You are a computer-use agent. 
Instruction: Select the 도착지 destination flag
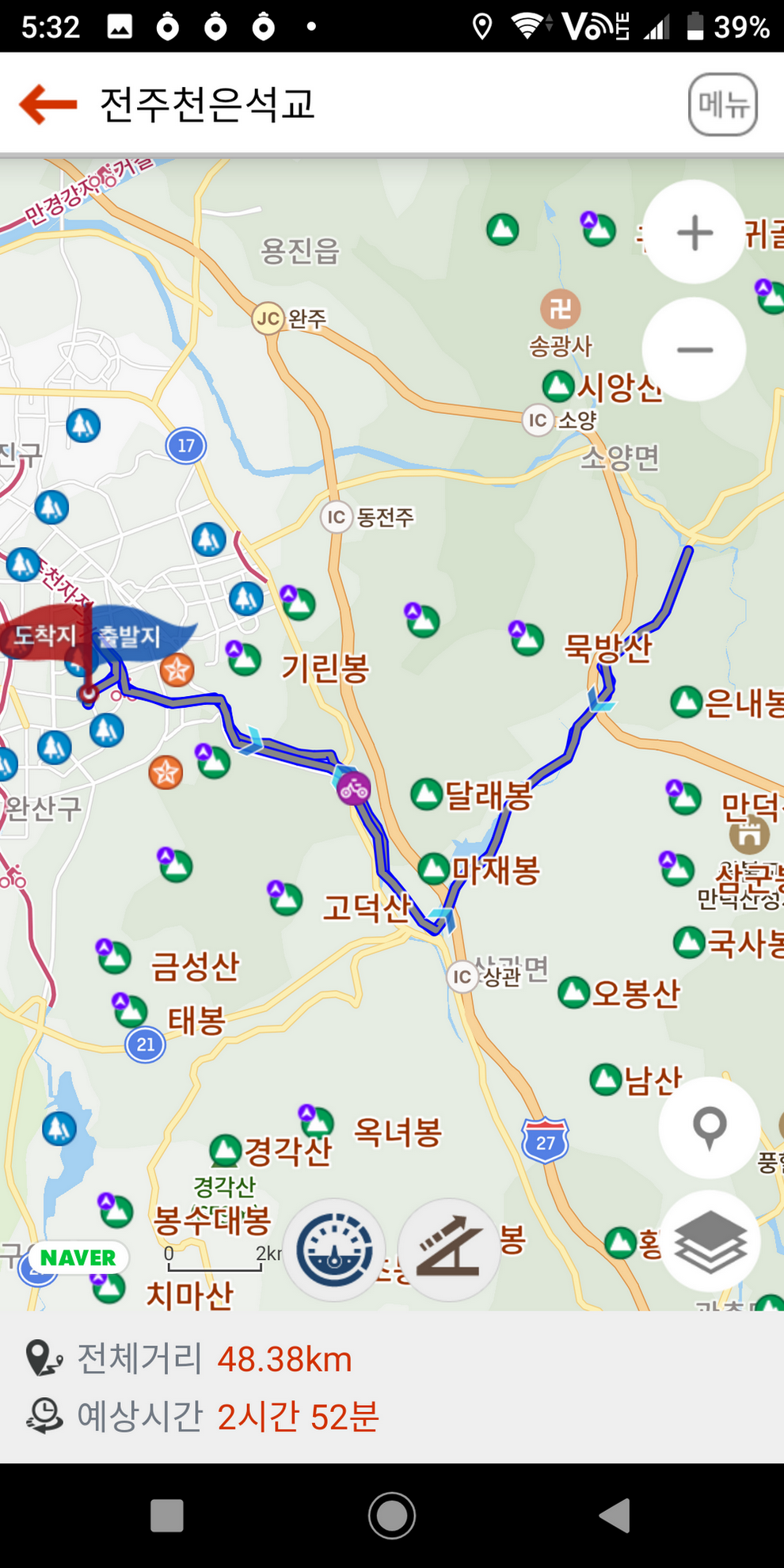coord(44,635)
